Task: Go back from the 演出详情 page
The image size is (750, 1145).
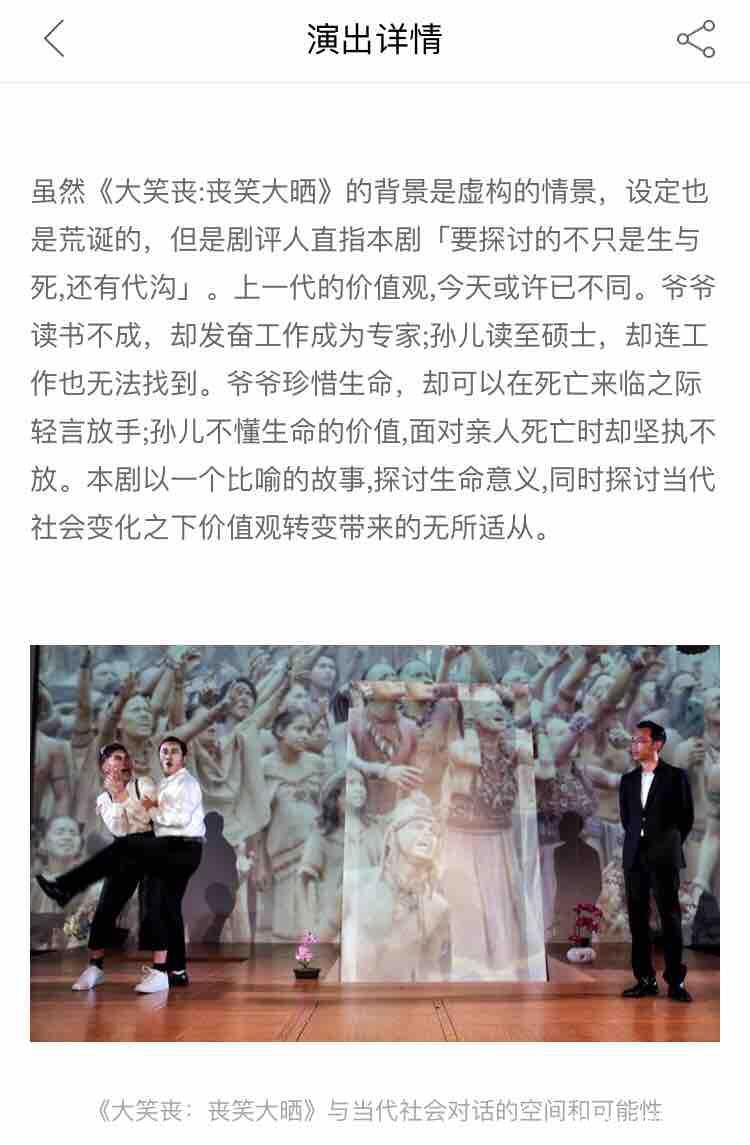Action: pos(54,40)
